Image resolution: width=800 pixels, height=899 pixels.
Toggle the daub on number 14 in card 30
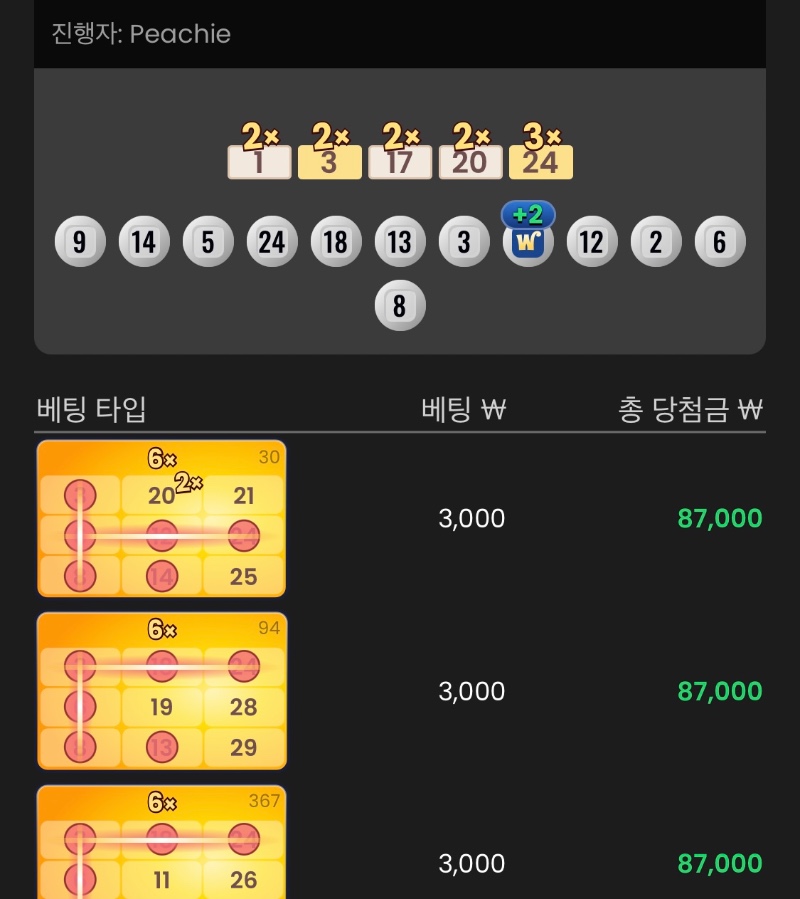[x=161, y=577]
